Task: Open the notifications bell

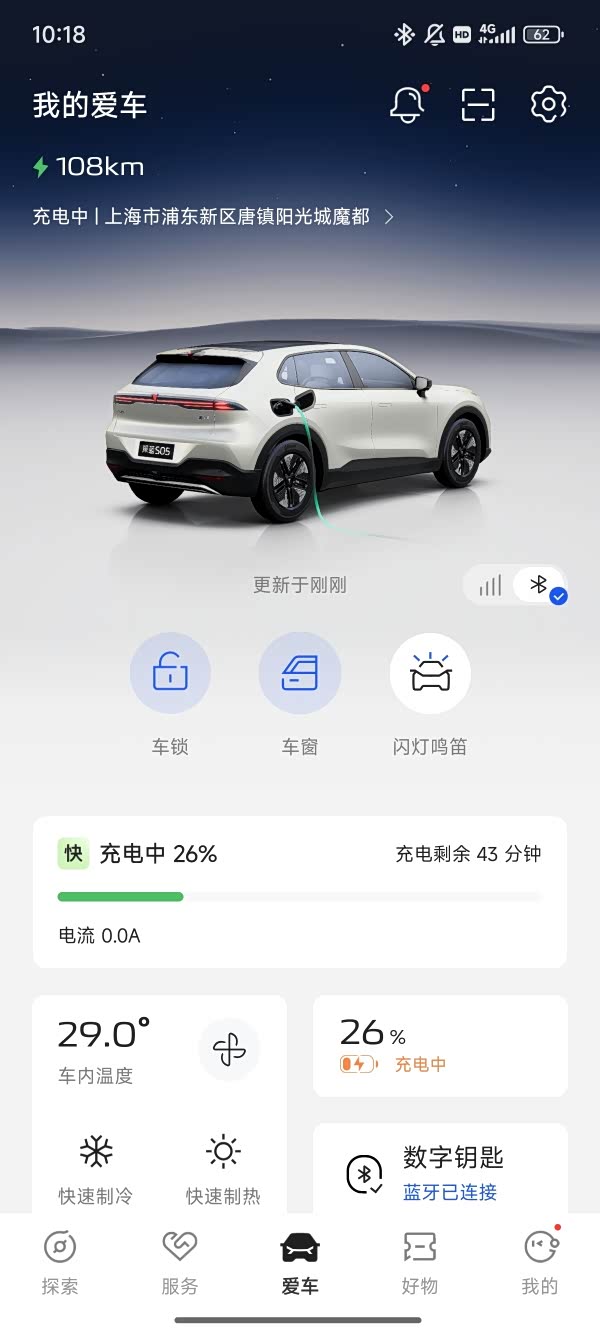Action: [x=407, y=105]
